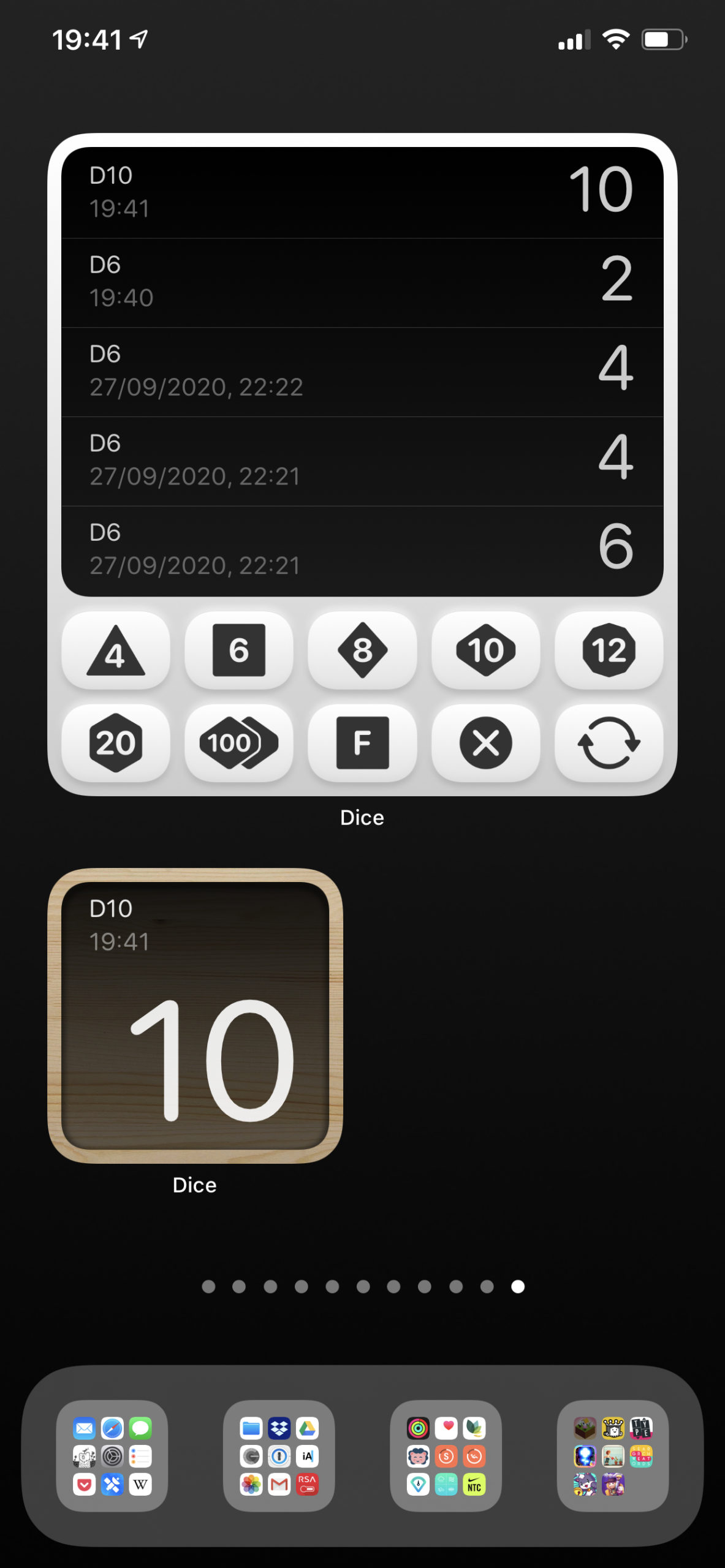725x1568 pixels.
Task: Open the games dock folder
Action: (x=613, y=1456)
